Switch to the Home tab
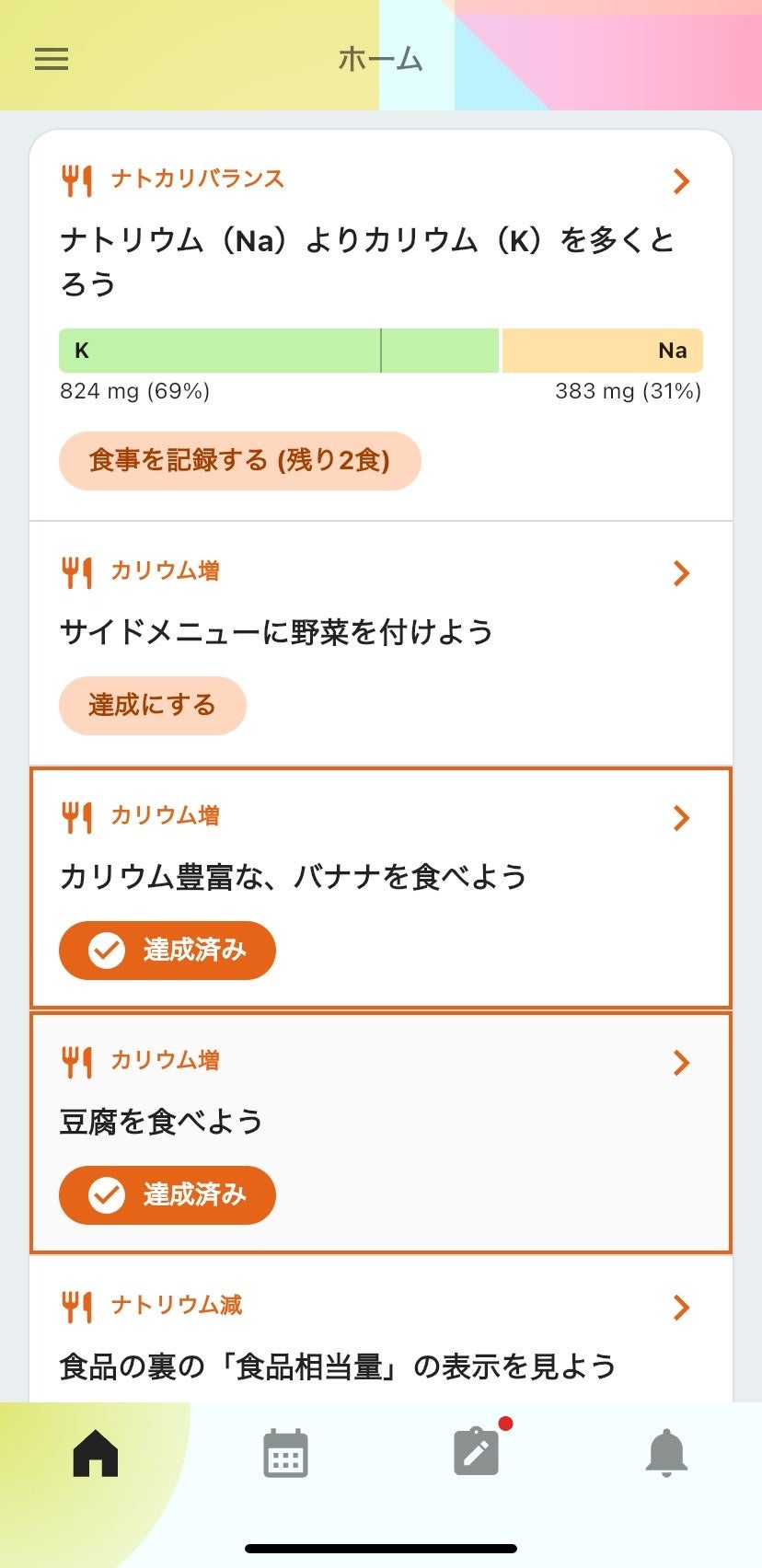This screenshot has width=762, height=1568. click(96, 1455)
